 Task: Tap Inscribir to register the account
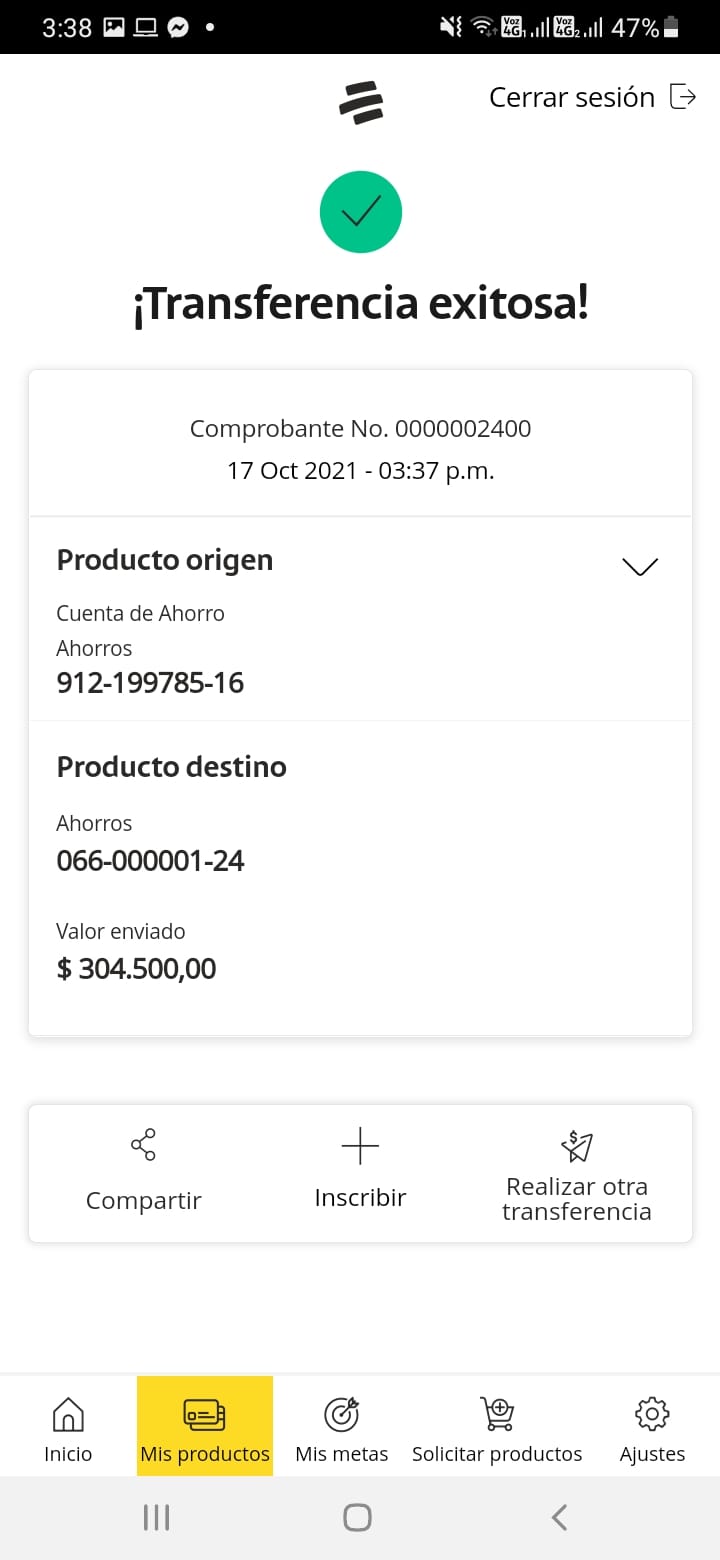360,1170
